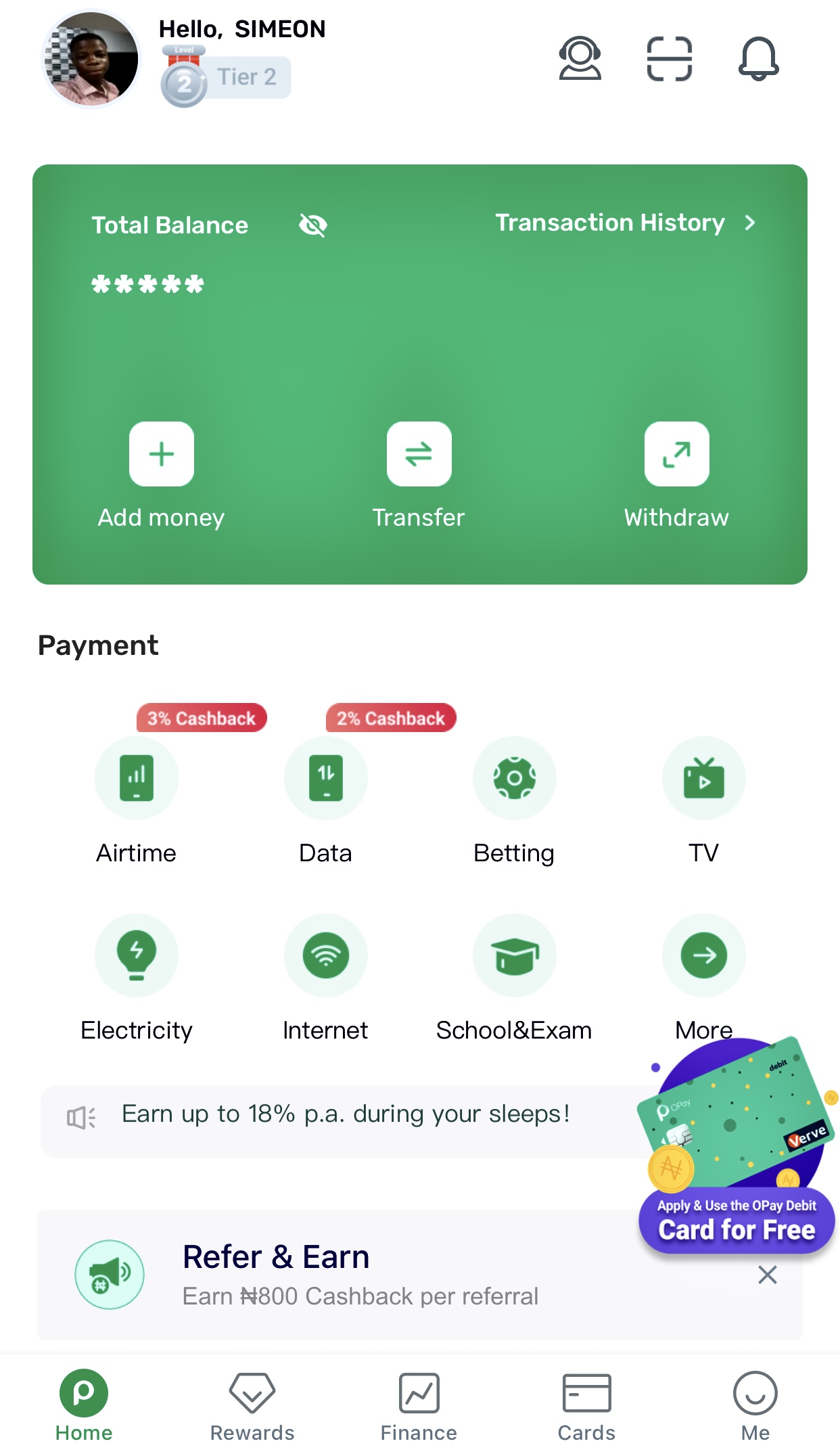Pay Electricity bill
Image resolution: width=840 pixels, height=1454 pixels.
[x=137, y=955]
